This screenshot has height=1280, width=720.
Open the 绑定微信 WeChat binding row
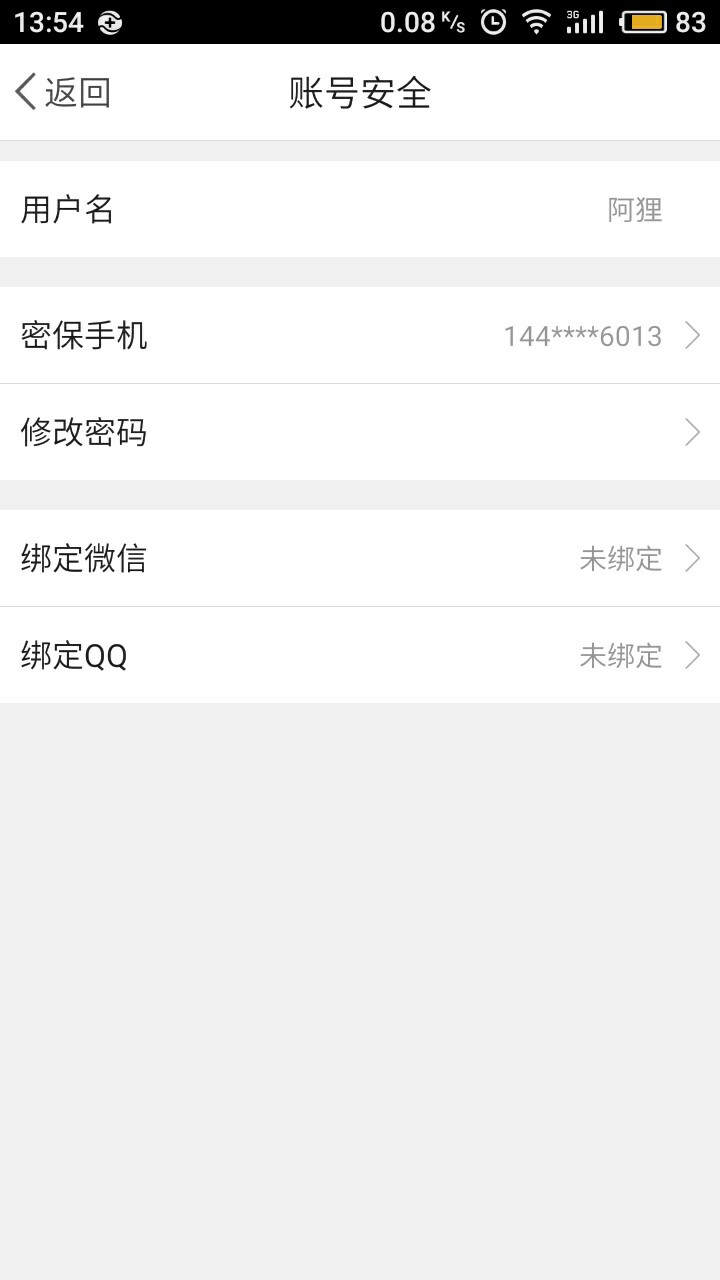(x=360, y=558)
